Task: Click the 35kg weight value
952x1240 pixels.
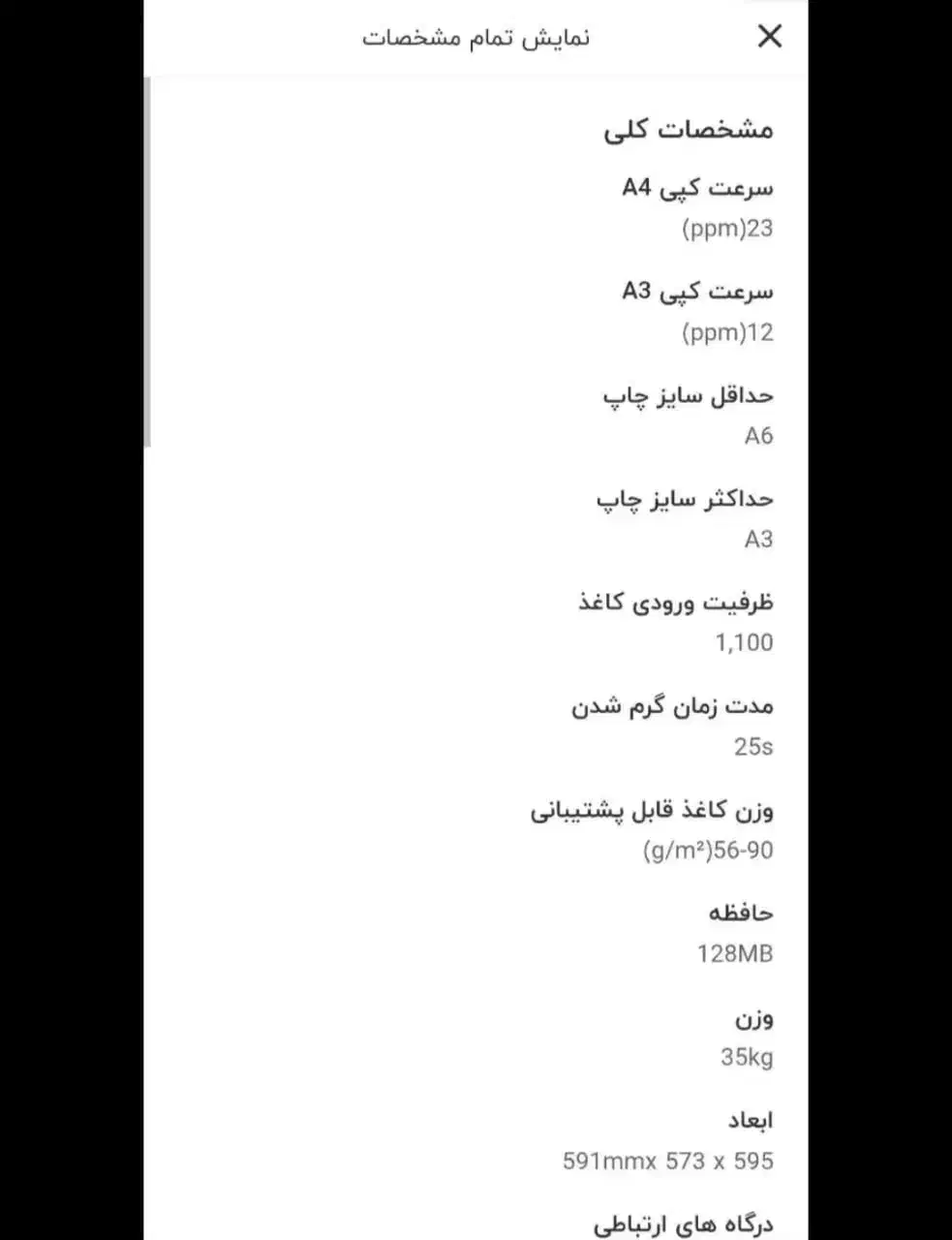Action: (744, 1058)
